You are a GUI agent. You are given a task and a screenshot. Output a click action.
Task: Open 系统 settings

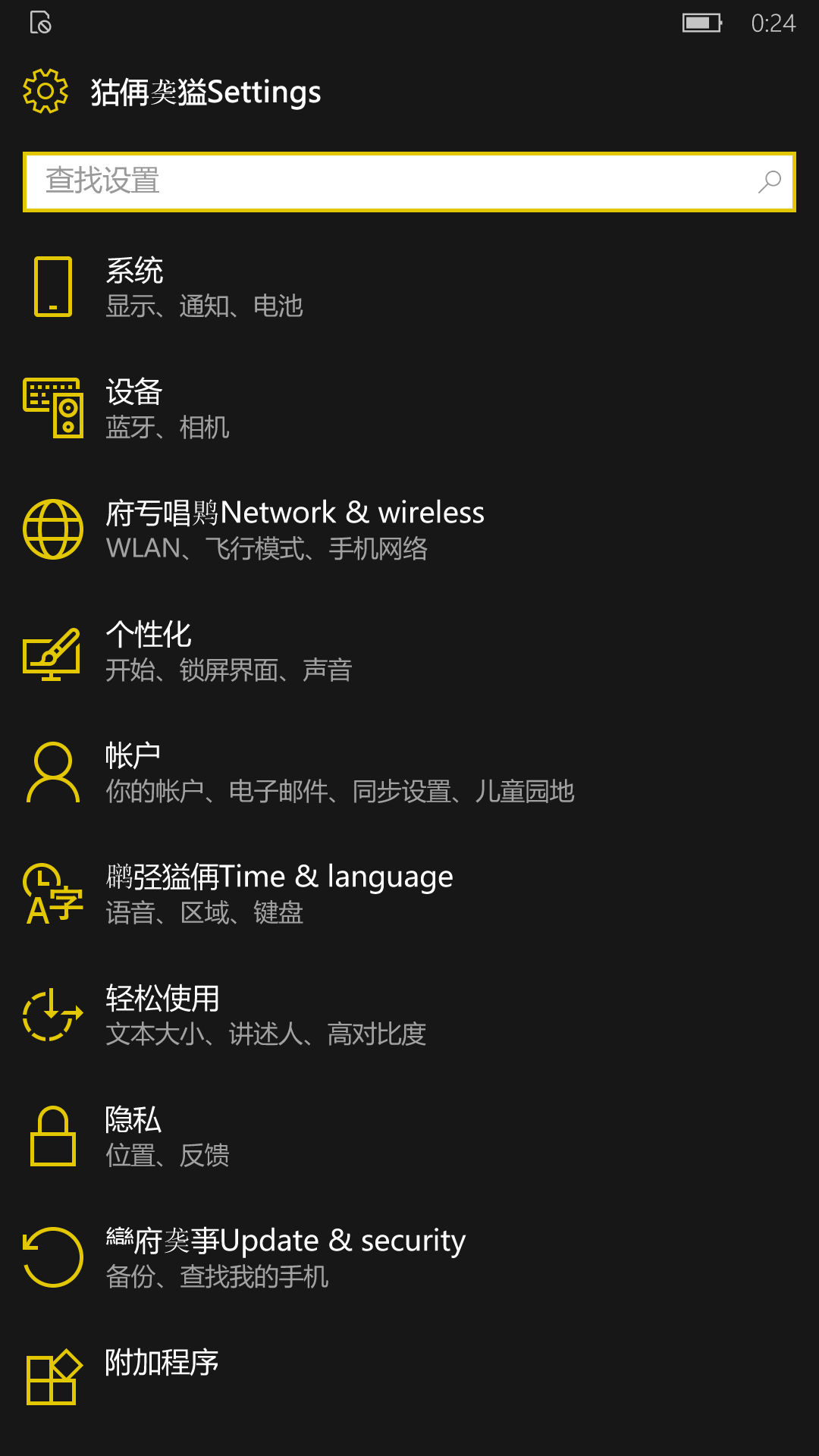[409, 287]
